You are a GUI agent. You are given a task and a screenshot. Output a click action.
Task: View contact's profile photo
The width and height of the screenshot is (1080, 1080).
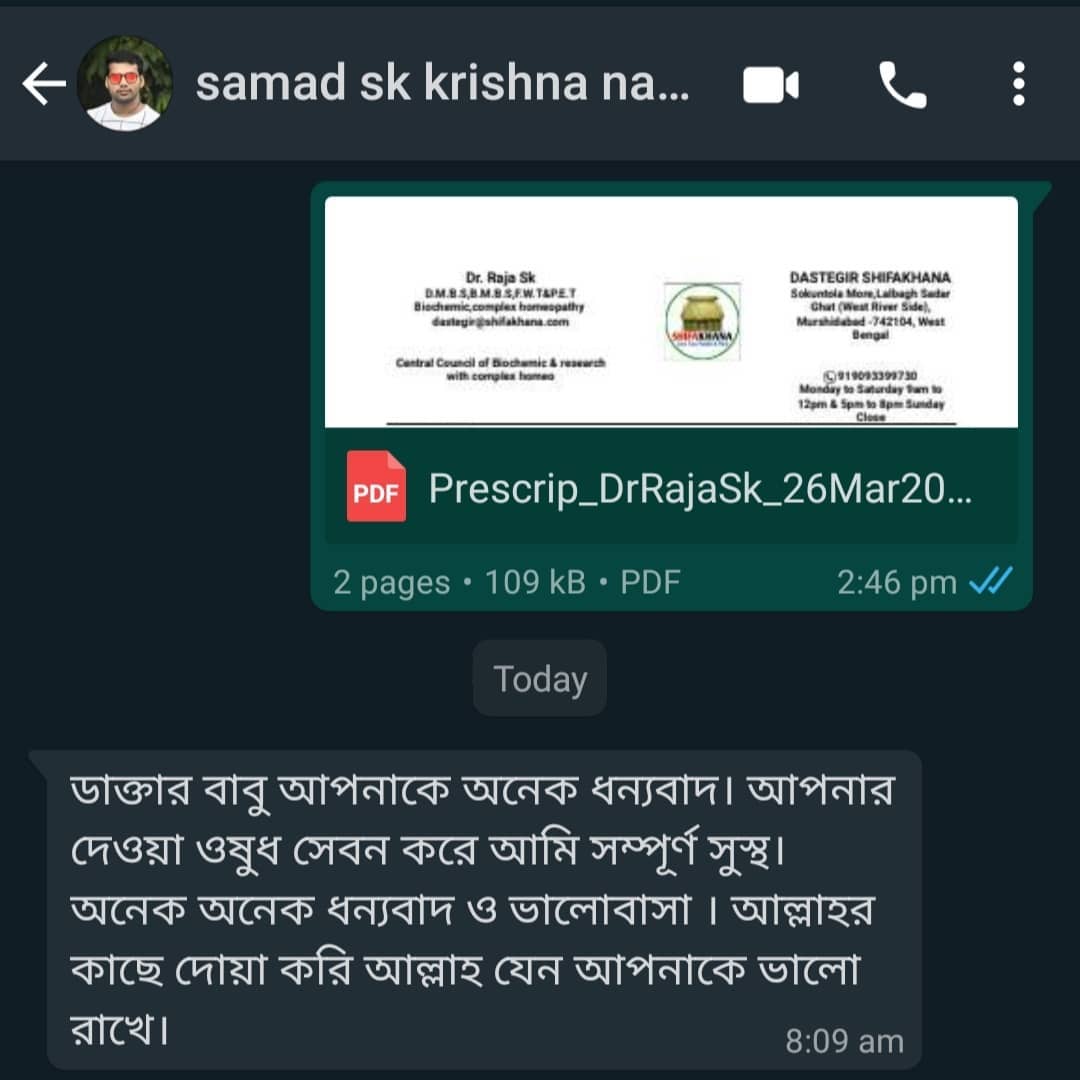[x=125, y=85]
